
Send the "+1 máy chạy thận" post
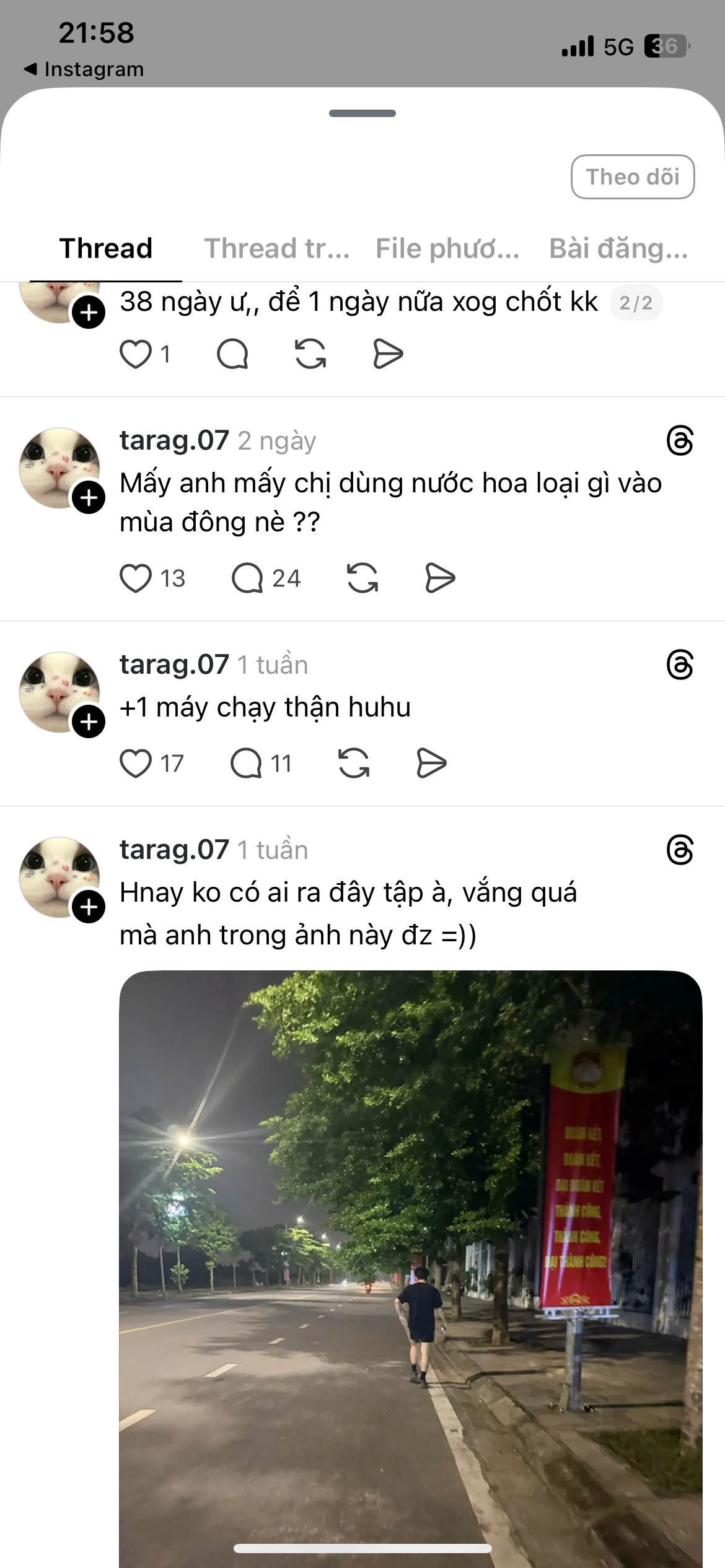431,763
